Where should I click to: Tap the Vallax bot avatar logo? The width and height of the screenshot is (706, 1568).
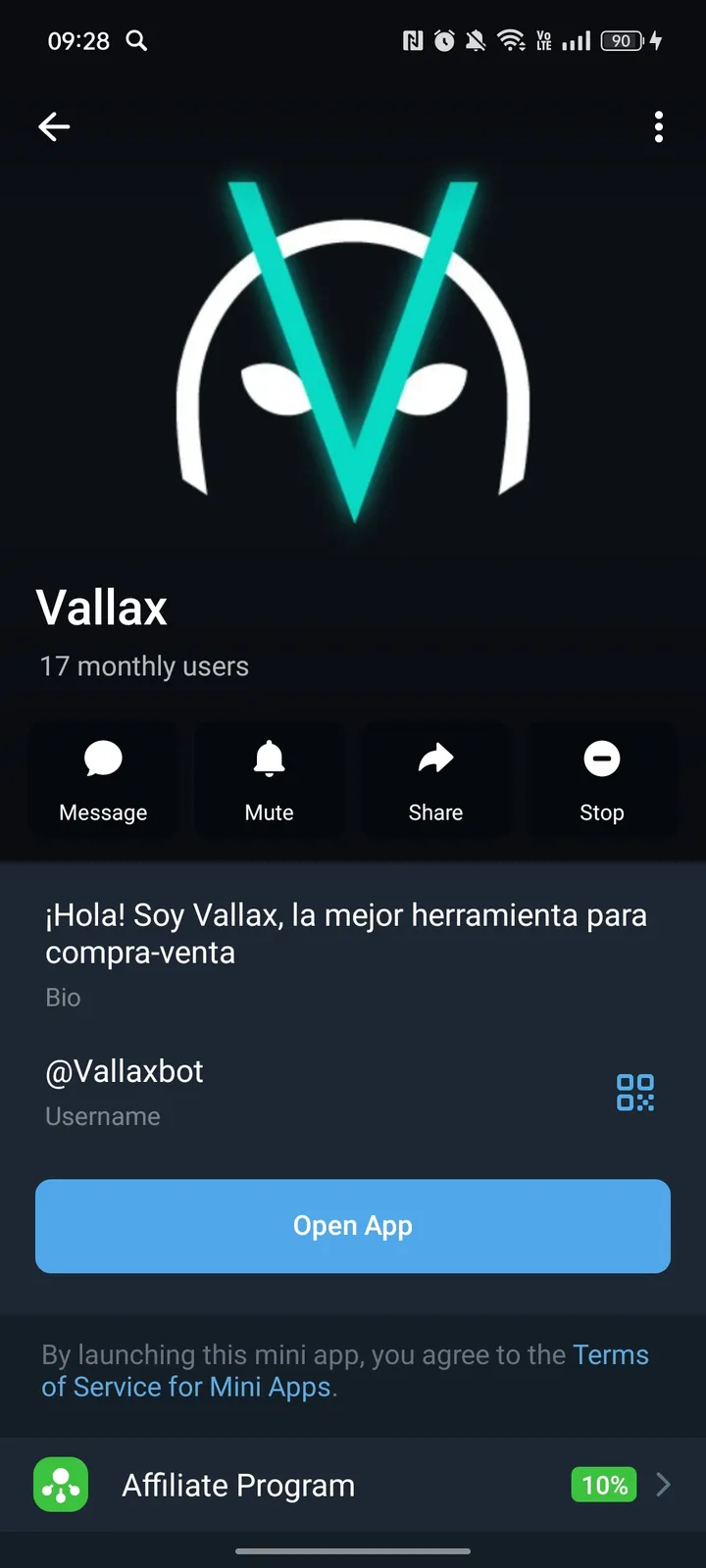(353, 353)
